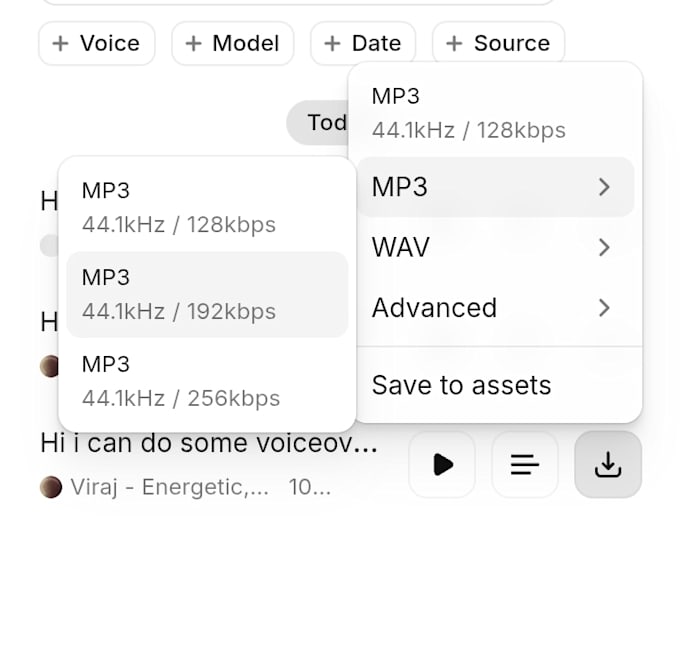Add a Model filter chip

[x=232, y=43]
